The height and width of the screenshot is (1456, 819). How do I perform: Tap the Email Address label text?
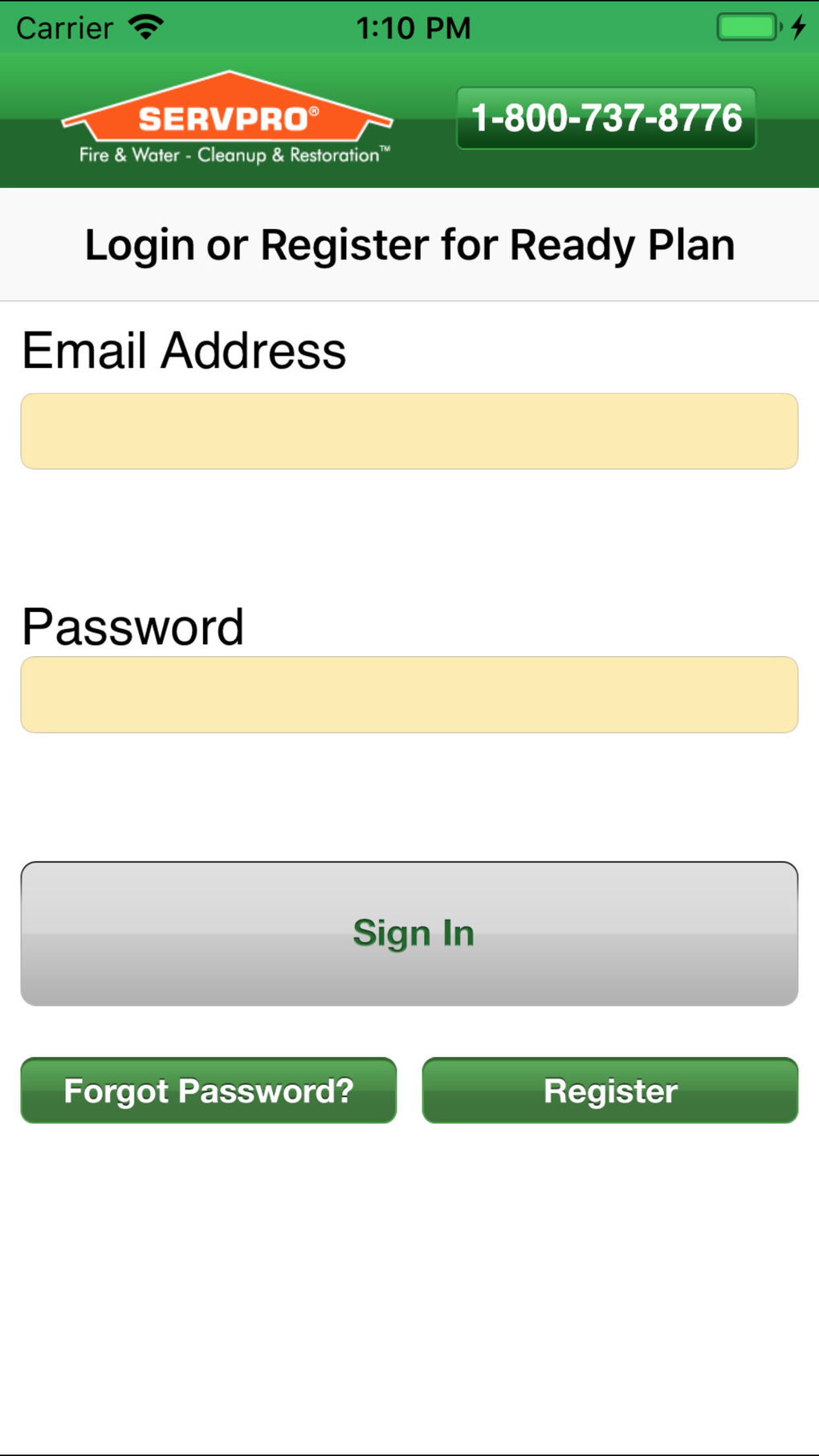(x=183, y=349)
